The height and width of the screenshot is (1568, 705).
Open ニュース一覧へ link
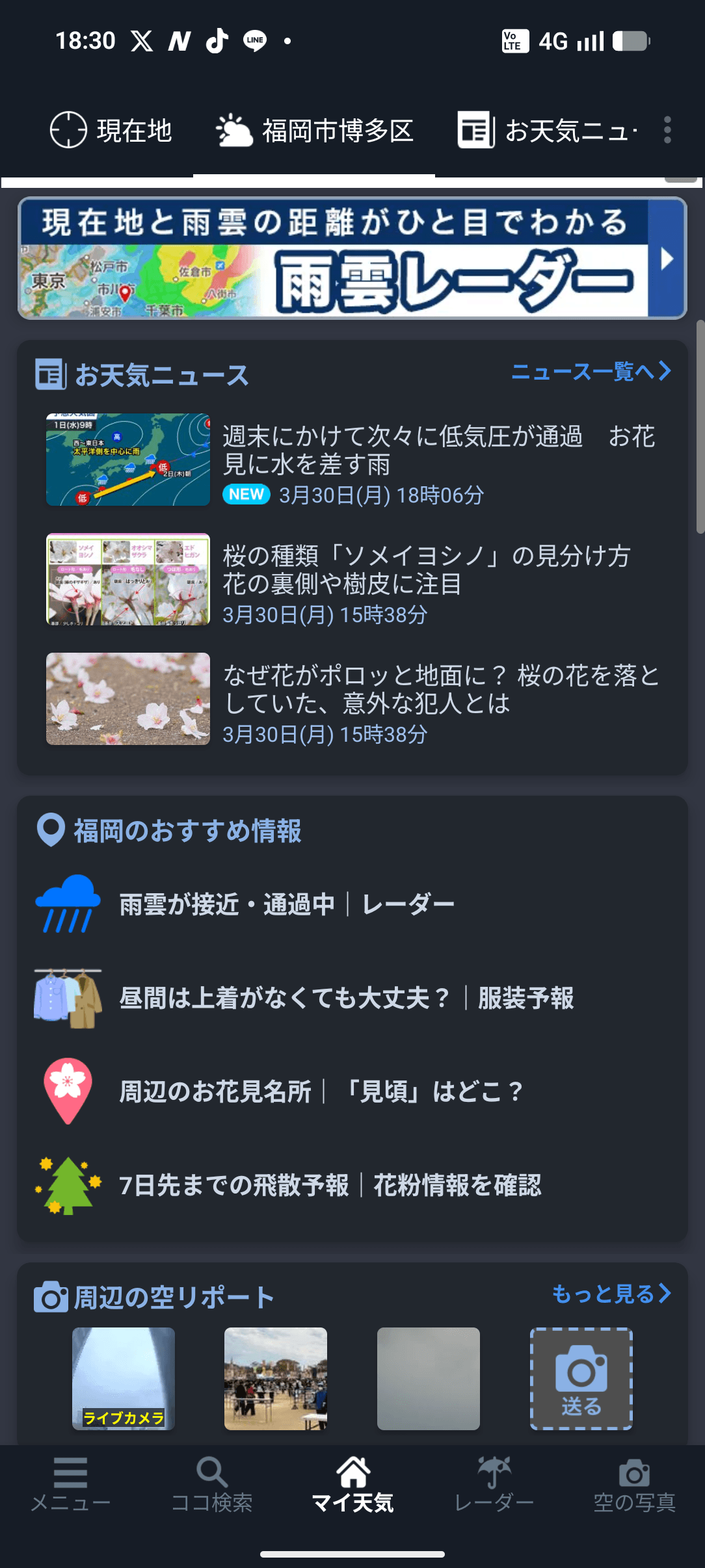tap(591, 372)
